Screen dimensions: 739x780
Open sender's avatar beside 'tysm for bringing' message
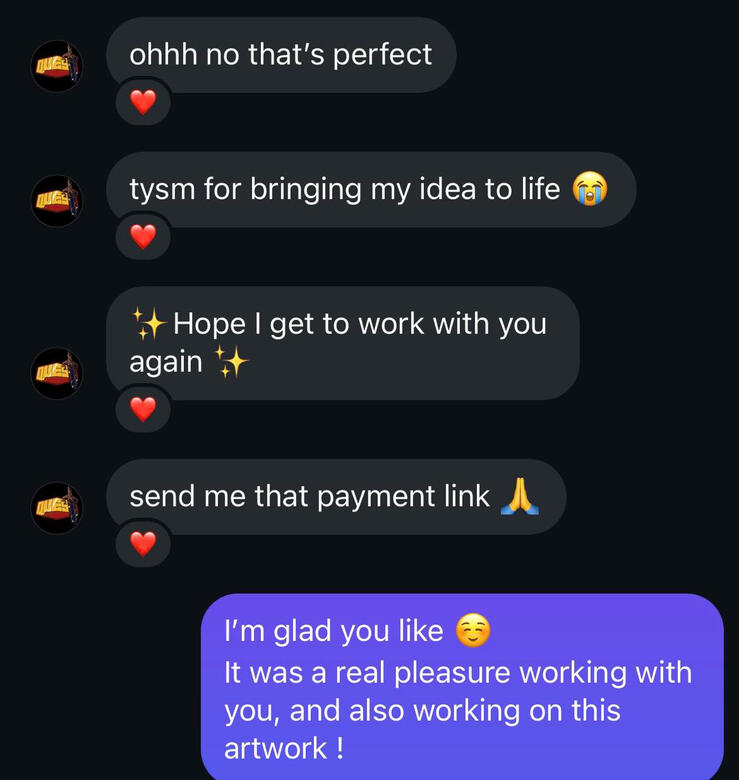pyautogui.click(x=57, y=200)
